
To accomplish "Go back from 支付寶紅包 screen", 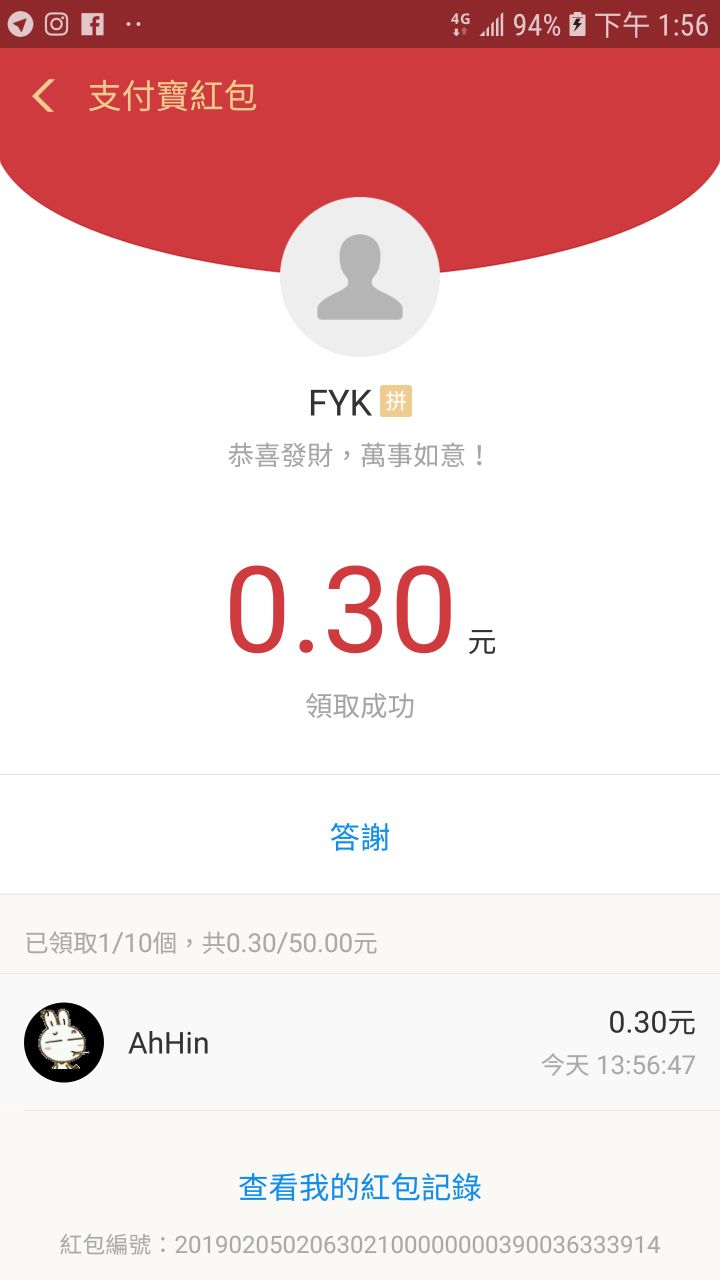I will pyautogui.click(x=43, y=97).
